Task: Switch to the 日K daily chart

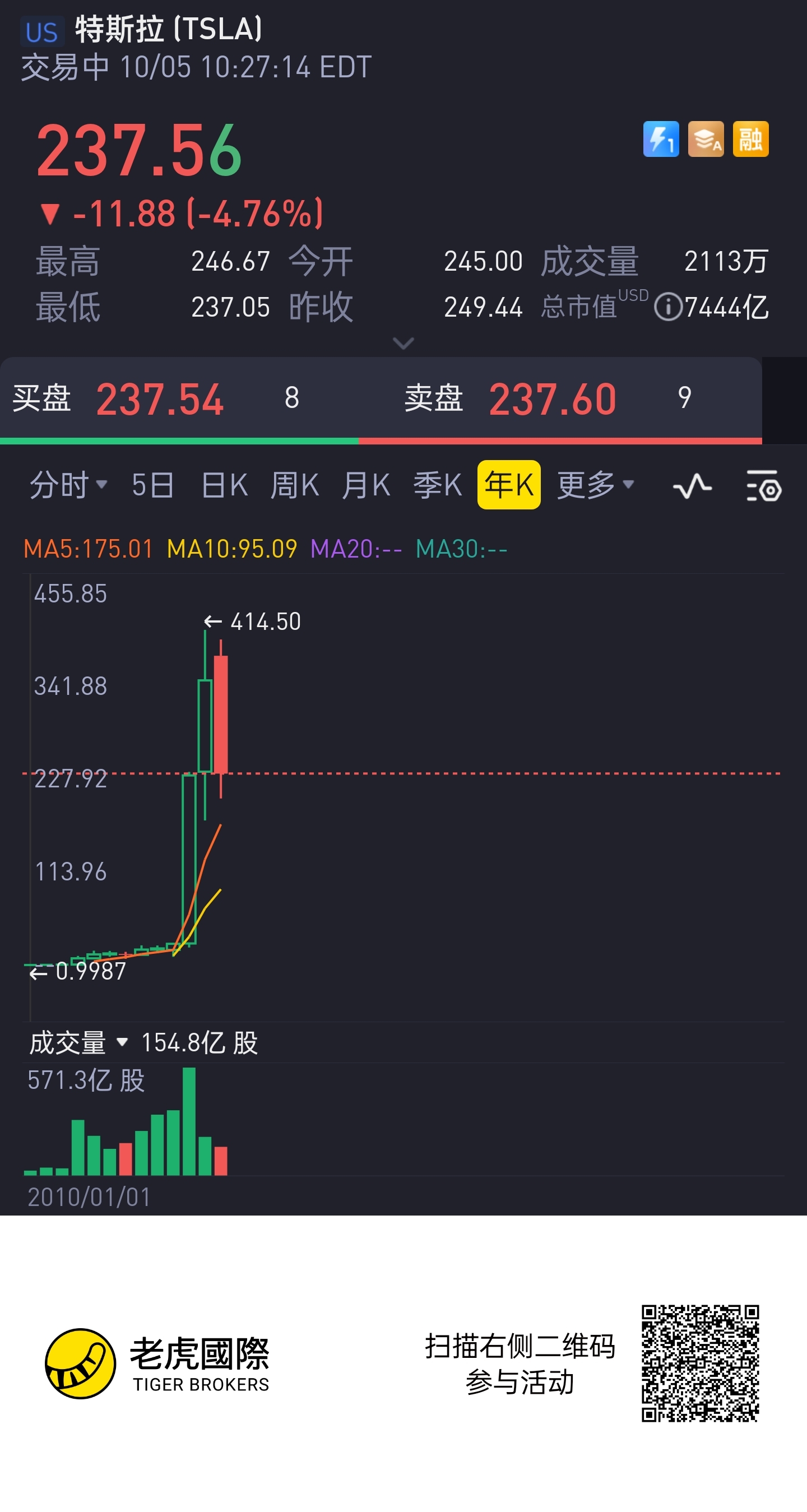Action: click(224, 485)
